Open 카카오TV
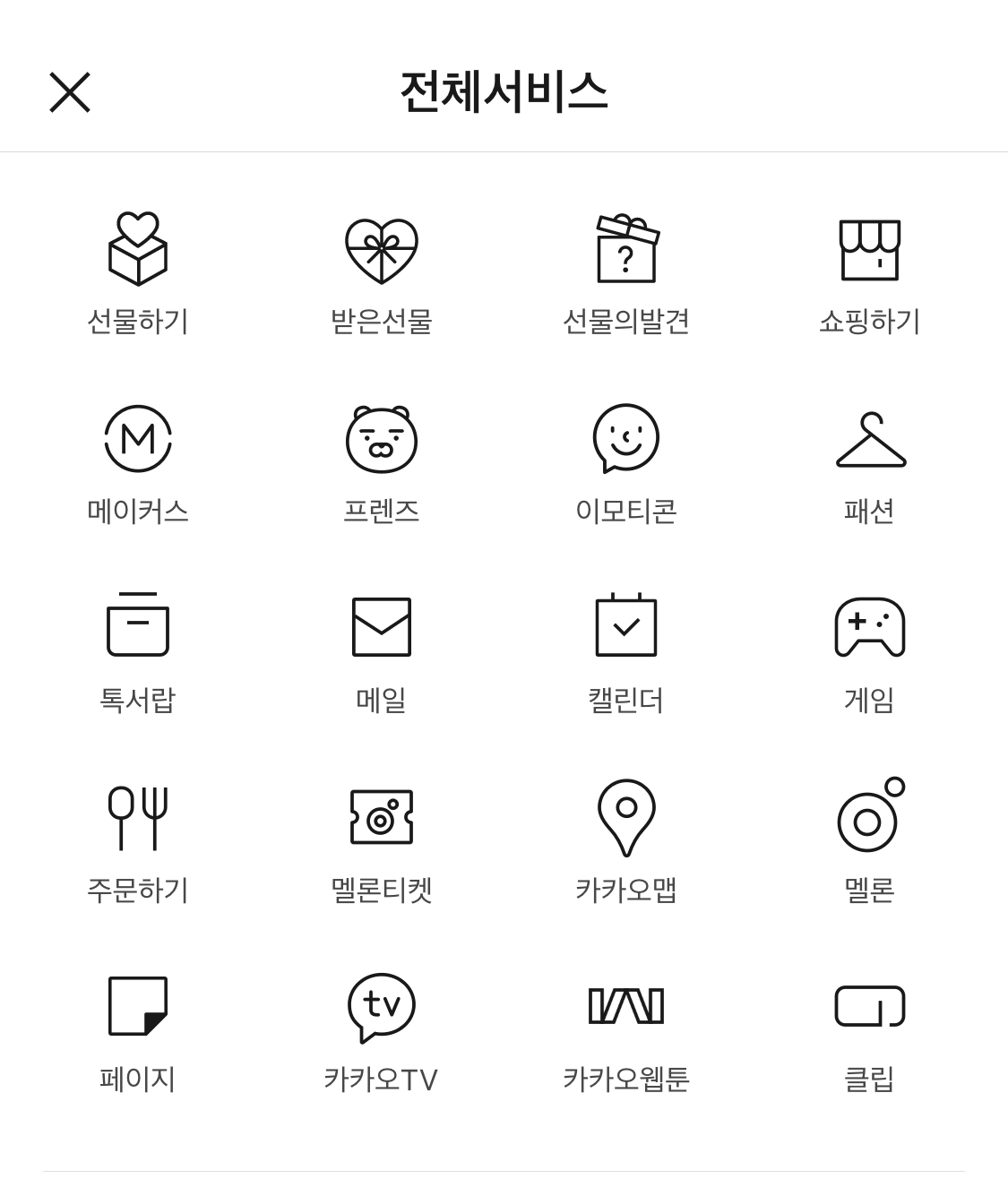This screenshot has height=1179, width=1008. point(382,1033)
